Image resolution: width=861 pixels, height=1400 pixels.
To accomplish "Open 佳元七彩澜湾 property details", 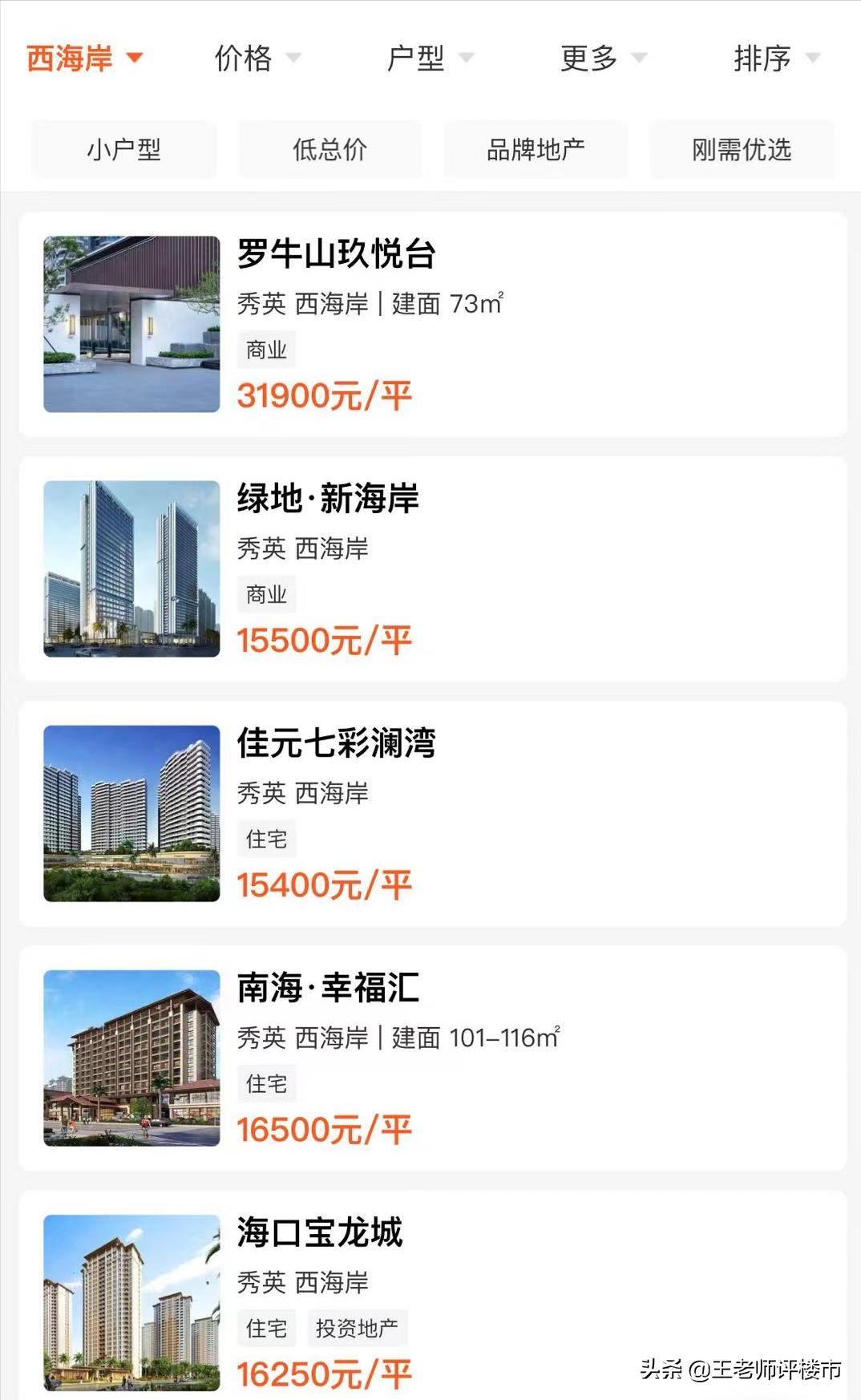I will [x=433, y=813].
